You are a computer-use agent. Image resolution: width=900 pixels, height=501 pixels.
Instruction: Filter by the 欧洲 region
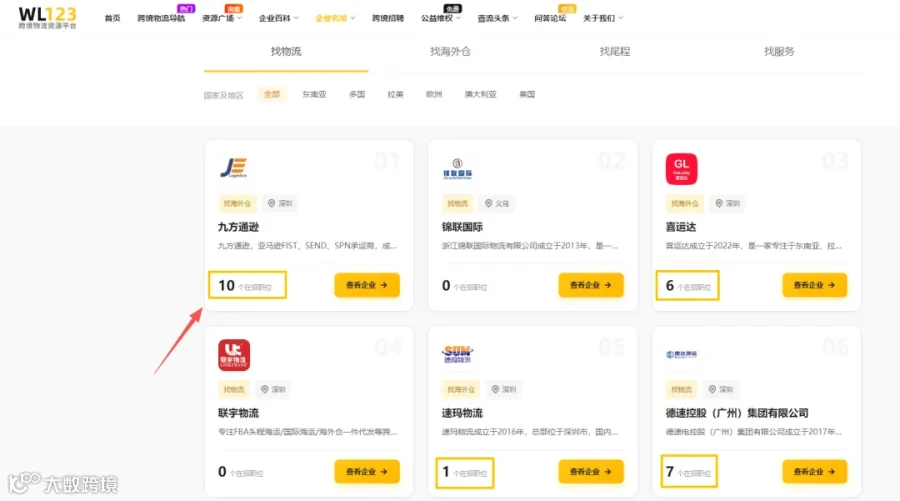pos(434,94)
